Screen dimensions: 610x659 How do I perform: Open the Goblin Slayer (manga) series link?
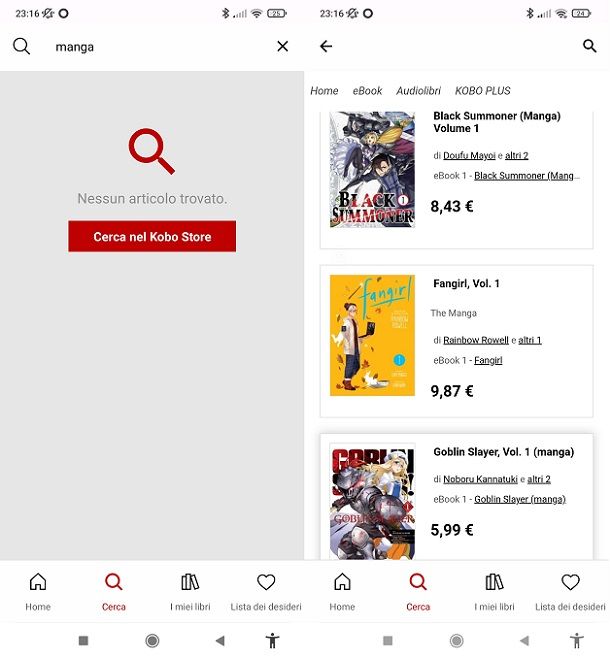point(519,499)
